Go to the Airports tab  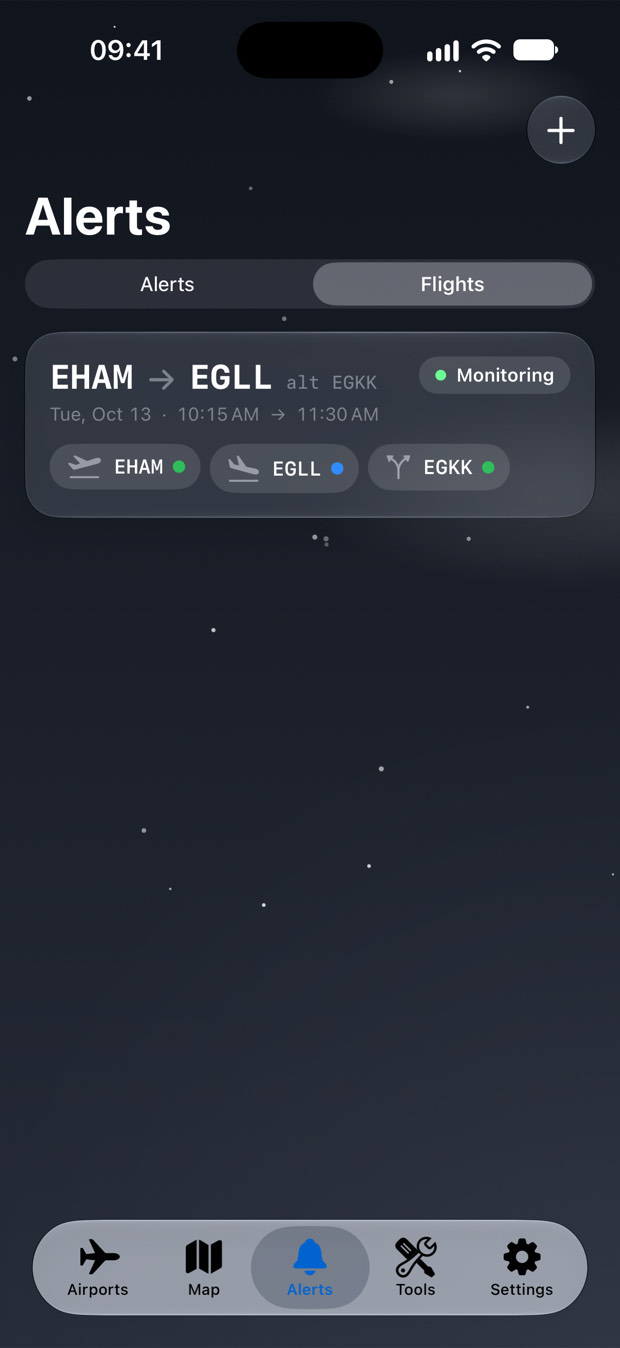(x=98, y=1268)
